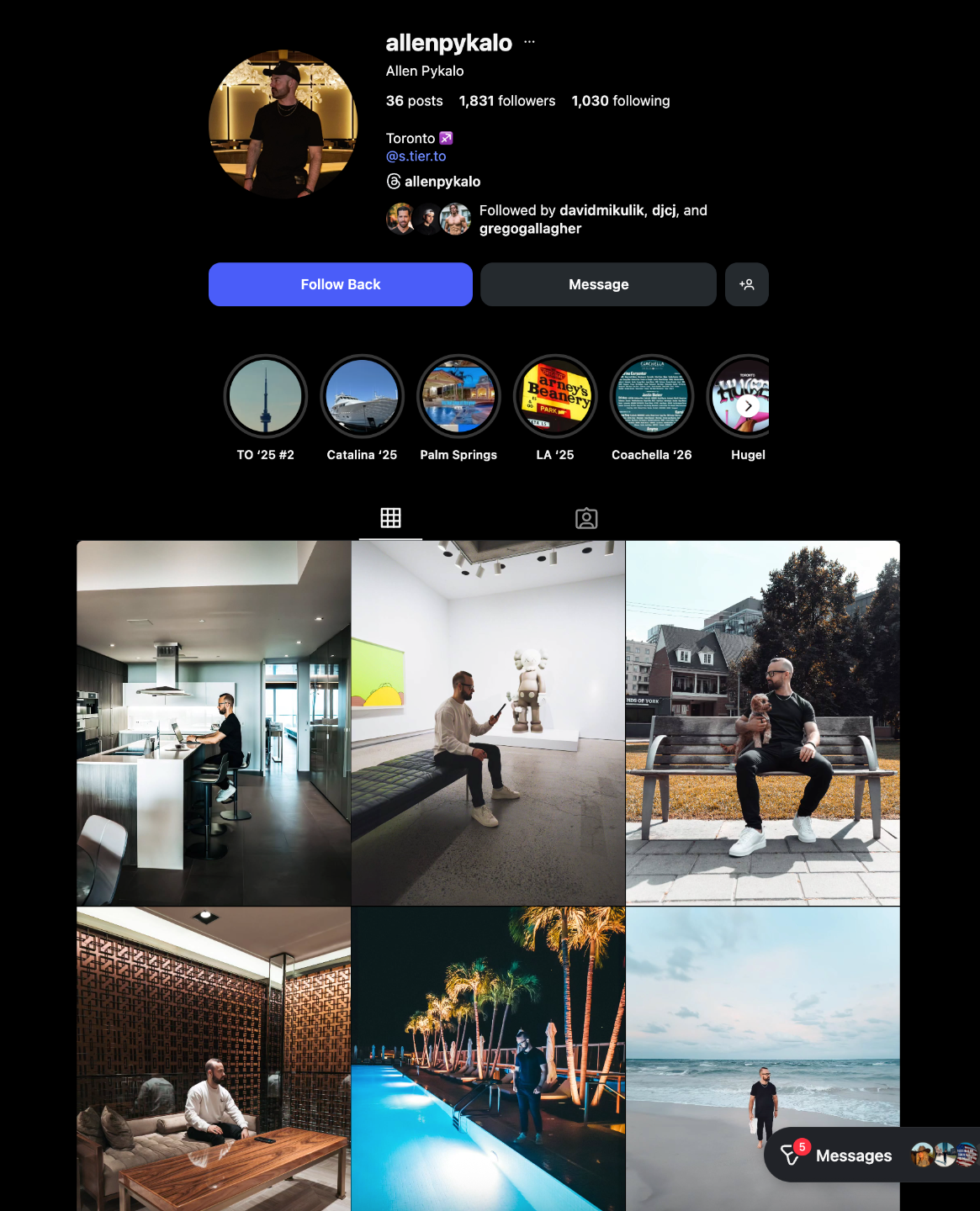Show similar accounts suggestions icon
This screenshot has width=980, height=1211.
[x=746, y=284]
